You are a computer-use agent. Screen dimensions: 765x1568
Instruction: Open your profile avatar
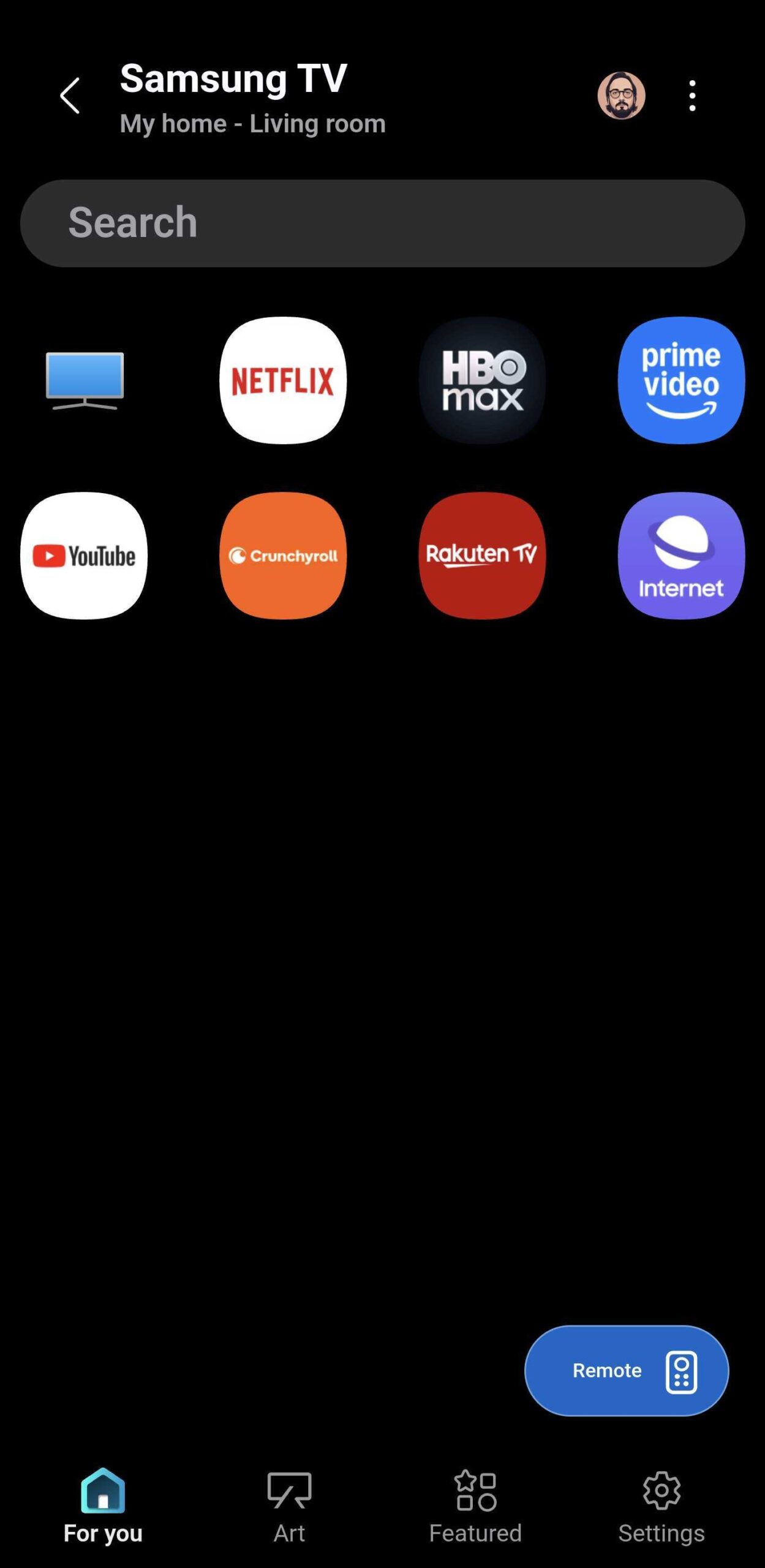pos(622,95)
